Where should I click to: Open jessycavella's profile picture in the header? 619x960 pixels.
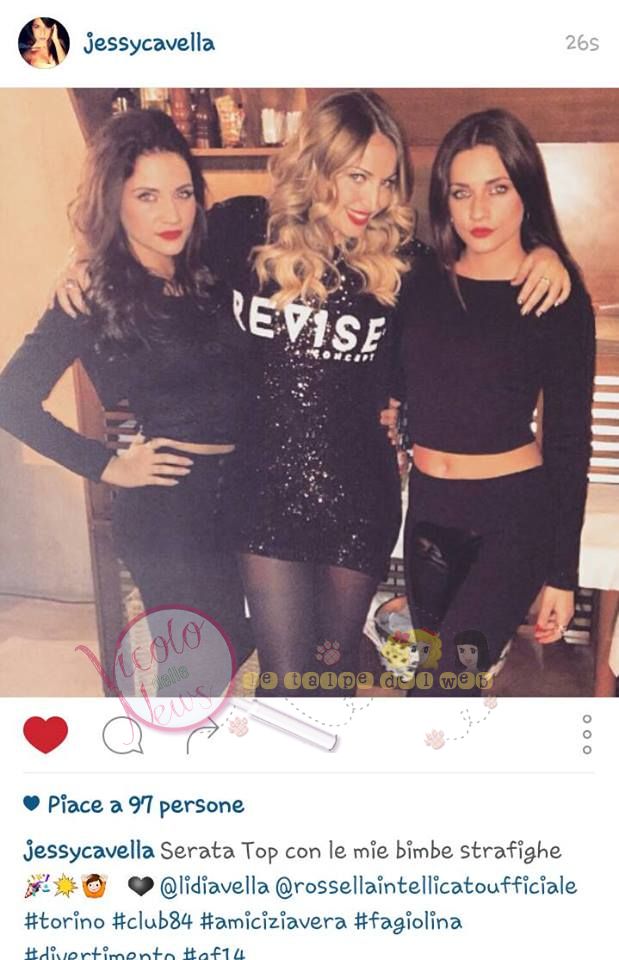pos(44,43)
